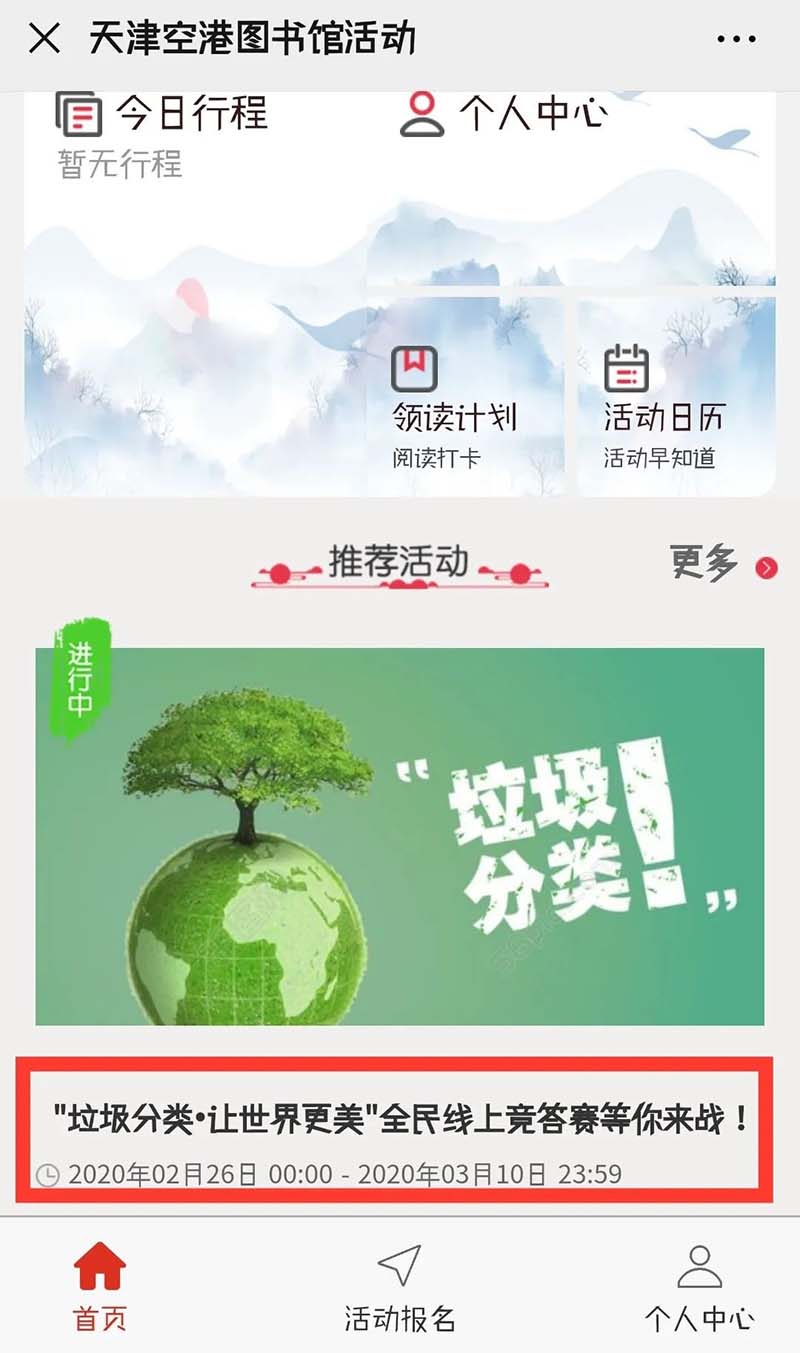Screen dimensions: 800x1353
Task: Switch to the 活动报名 tab
Action: coord(400,1286)
